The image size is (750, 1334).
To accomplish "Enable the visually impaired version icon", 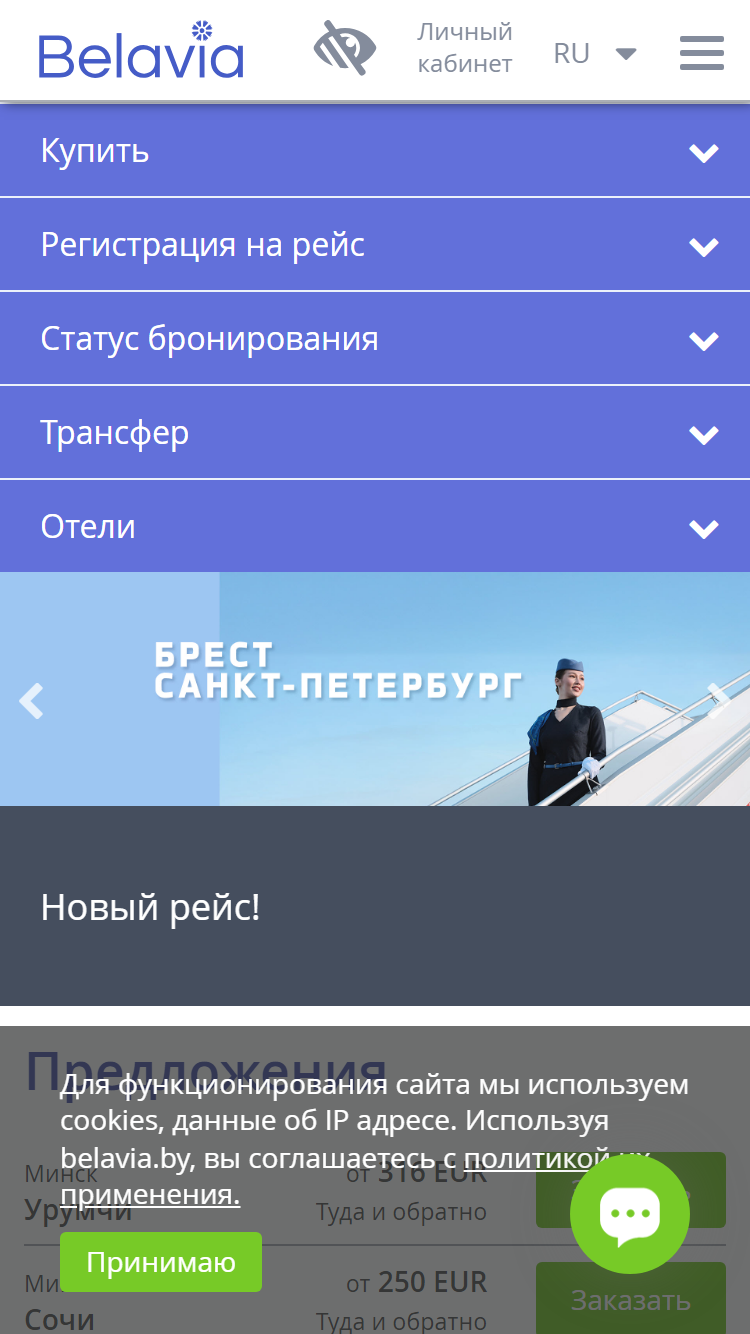I will click(345, 48).
